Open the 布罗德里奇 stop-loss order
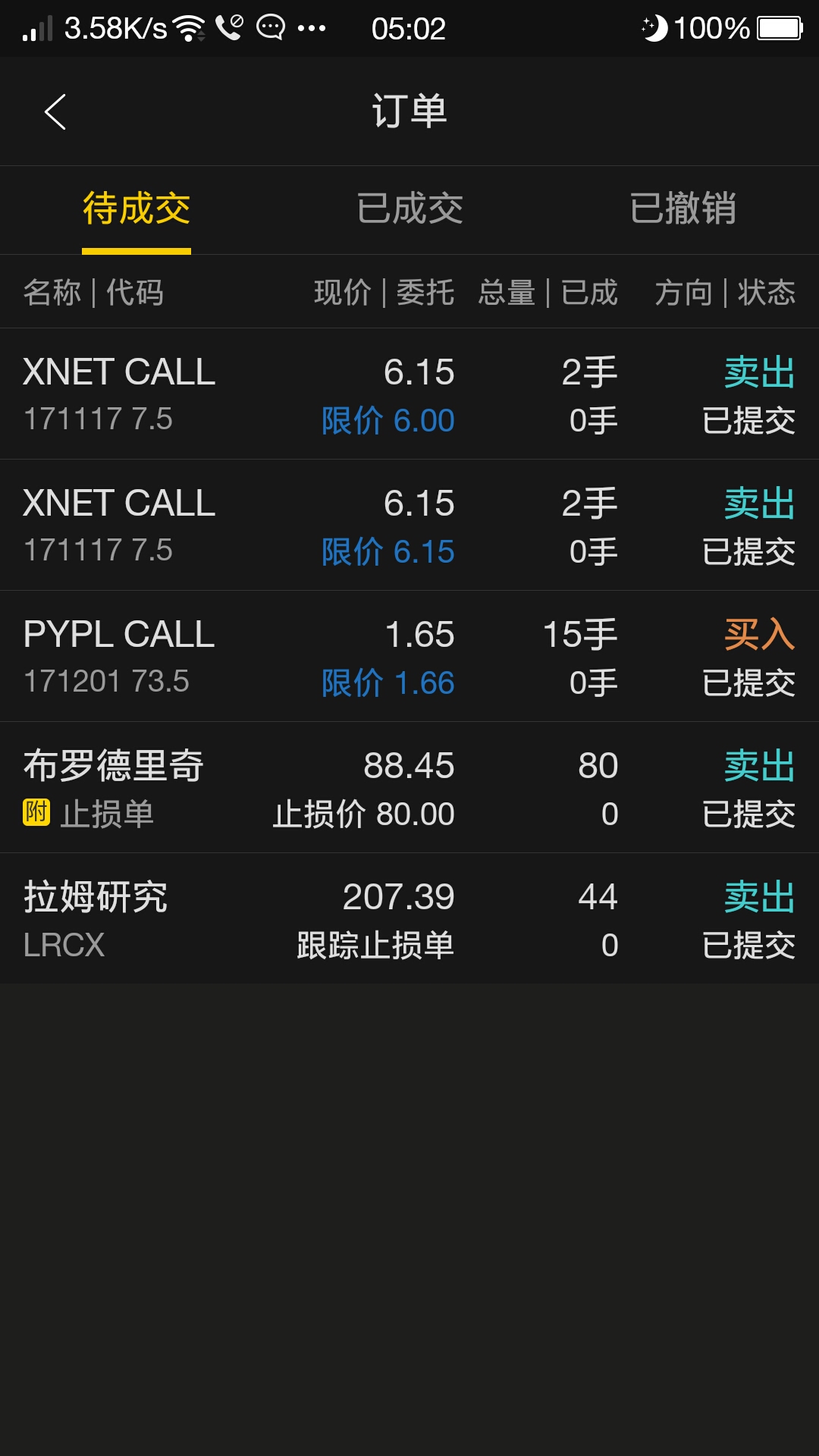This screenshot has height=1456, width=819. point(409,788)
